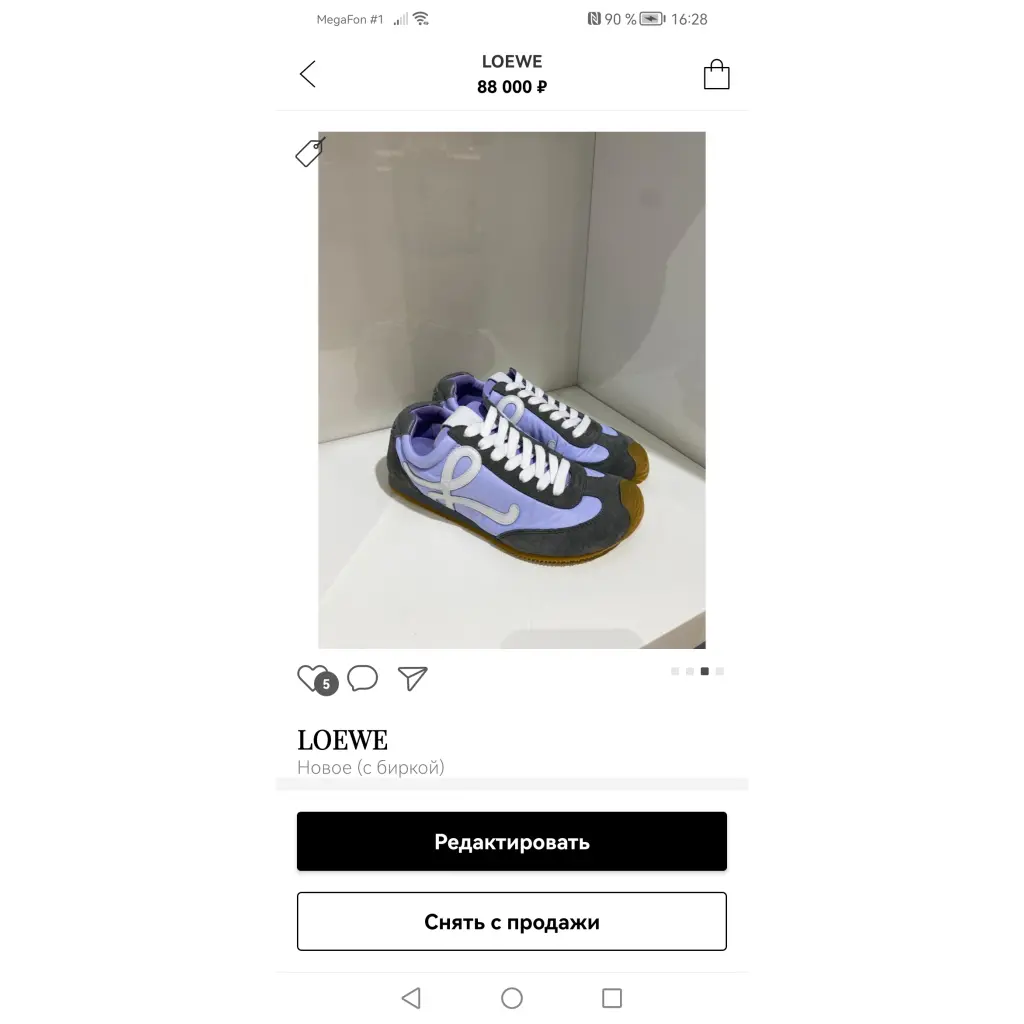Tap the Редактировать button

(x=511, y=841)
